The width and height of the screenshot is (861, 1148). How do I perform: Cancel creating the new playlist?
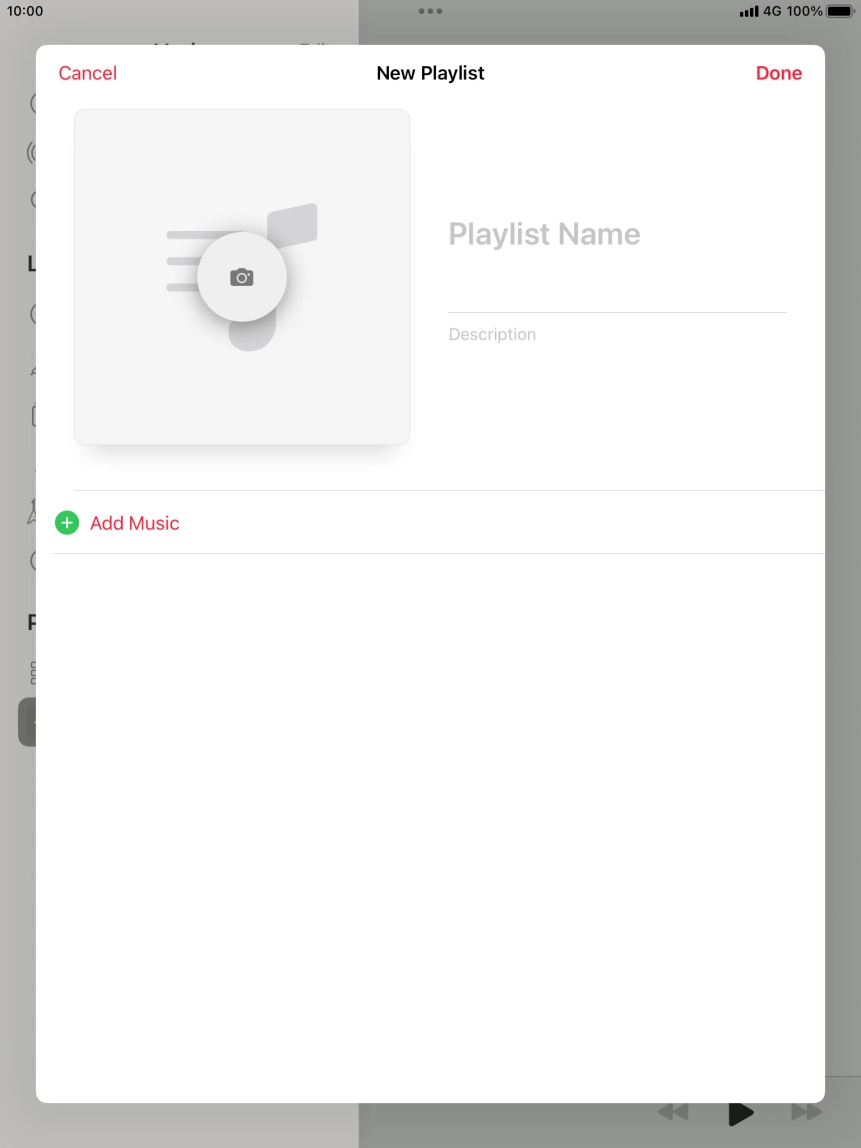point(87,72)
